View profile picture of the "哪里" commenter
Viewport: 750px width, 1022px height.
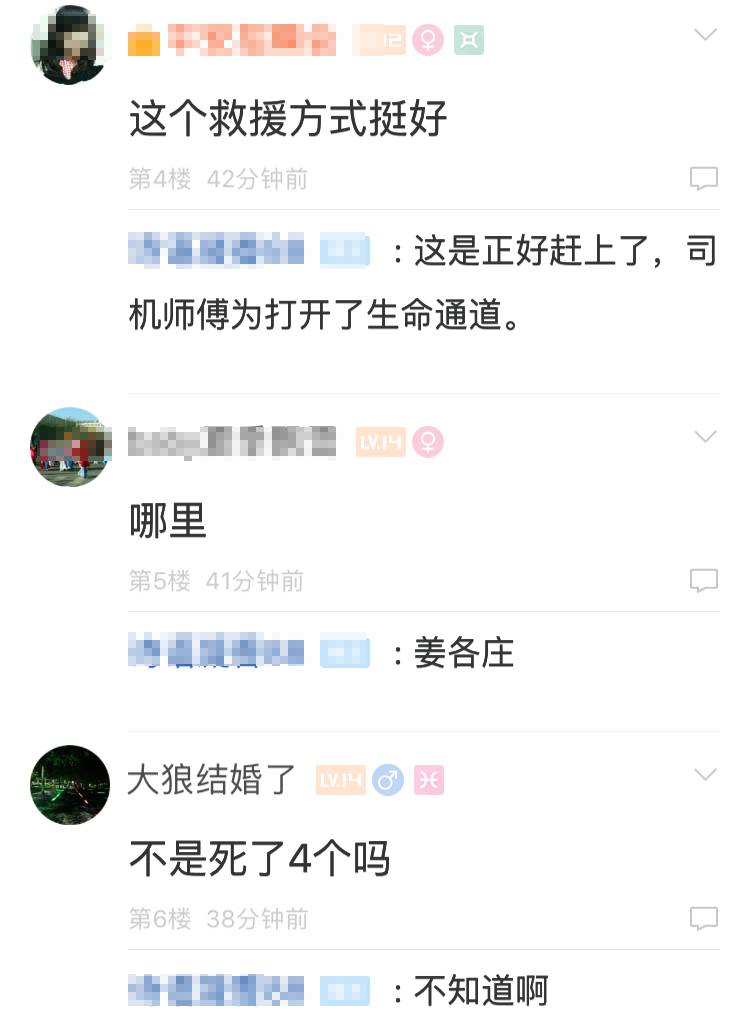pyautogui.click(x=70, y=446)
